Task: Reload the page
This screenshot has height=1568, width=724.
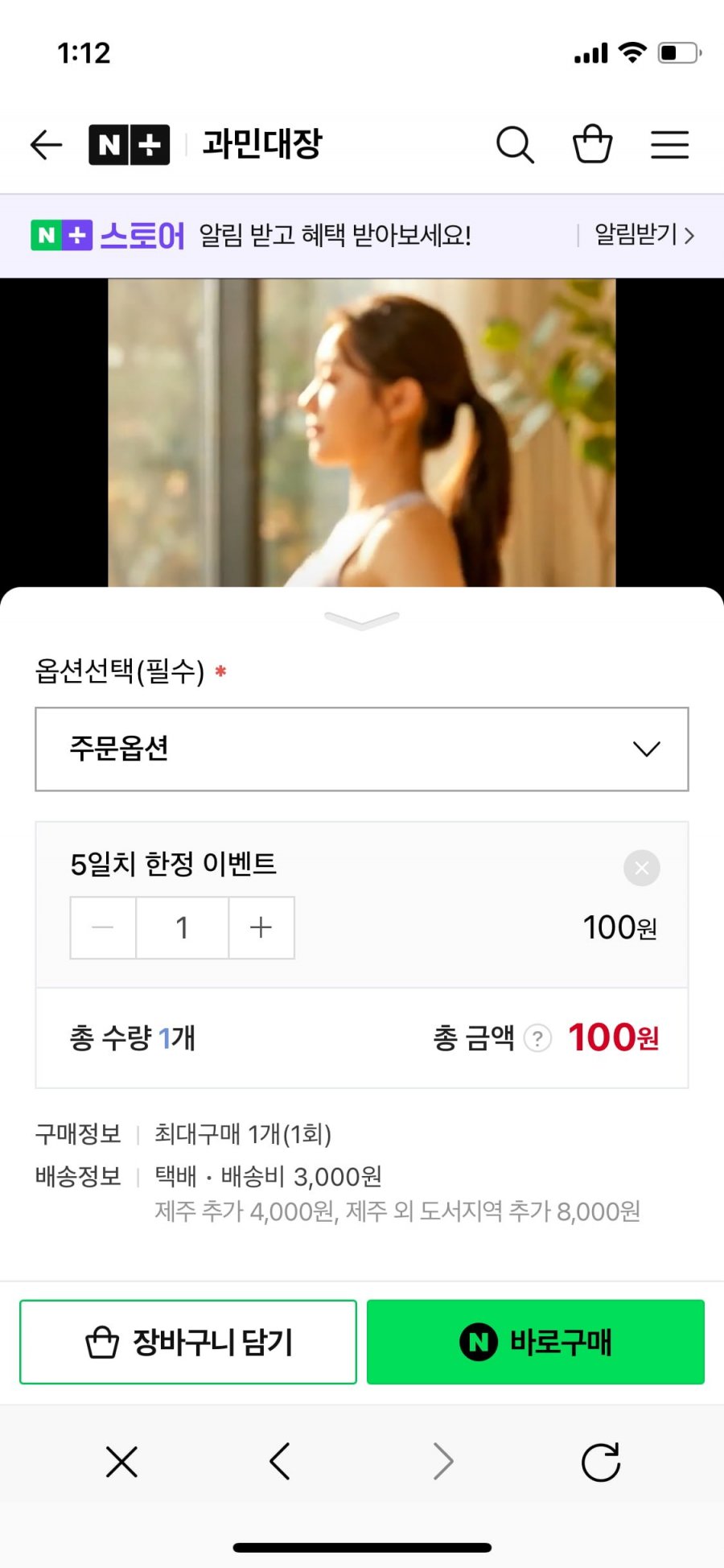Action: tap(600, 1462)
